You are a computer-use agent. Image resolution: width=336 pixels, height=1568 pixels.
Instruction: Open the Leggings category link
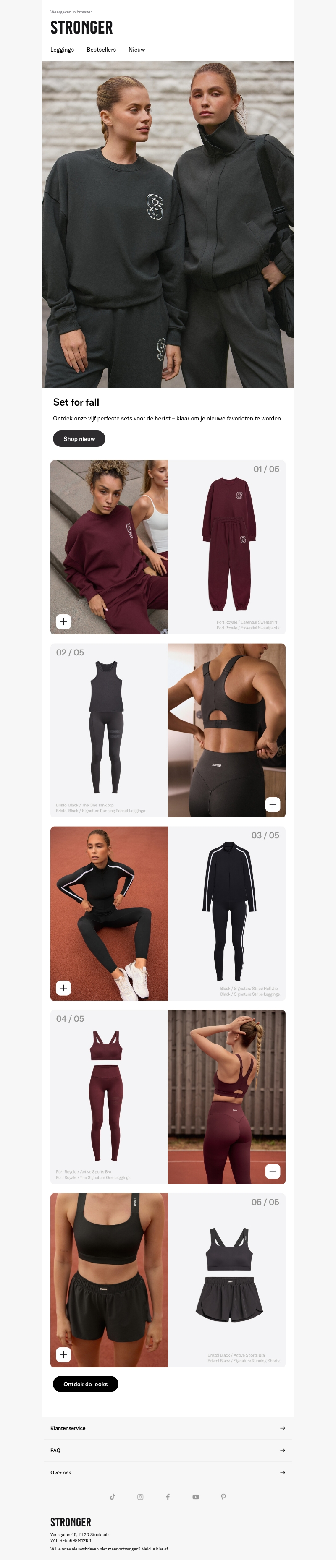[62, 50]
